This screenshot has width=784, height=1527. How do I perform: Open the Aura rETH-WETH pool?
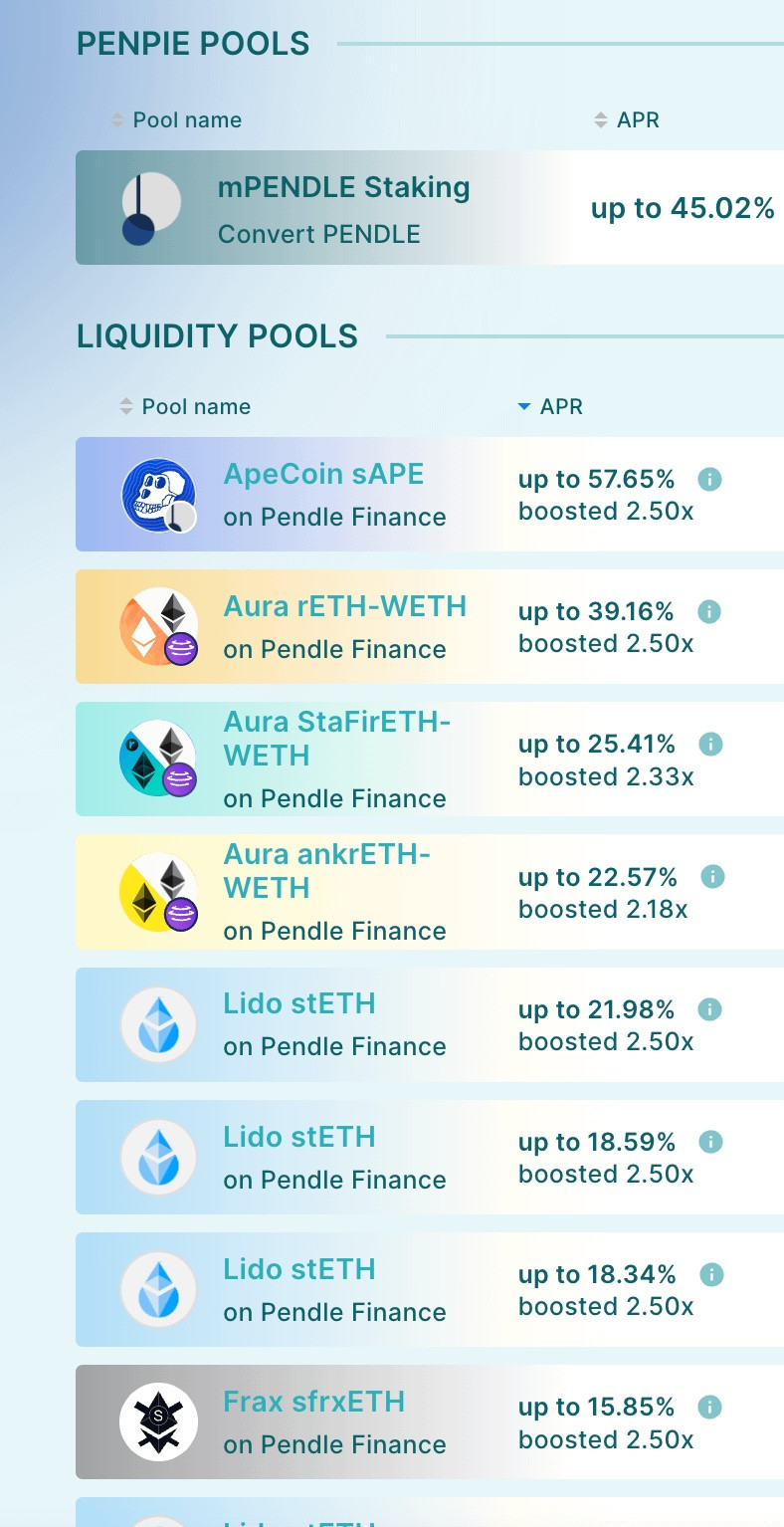point(344,606)
